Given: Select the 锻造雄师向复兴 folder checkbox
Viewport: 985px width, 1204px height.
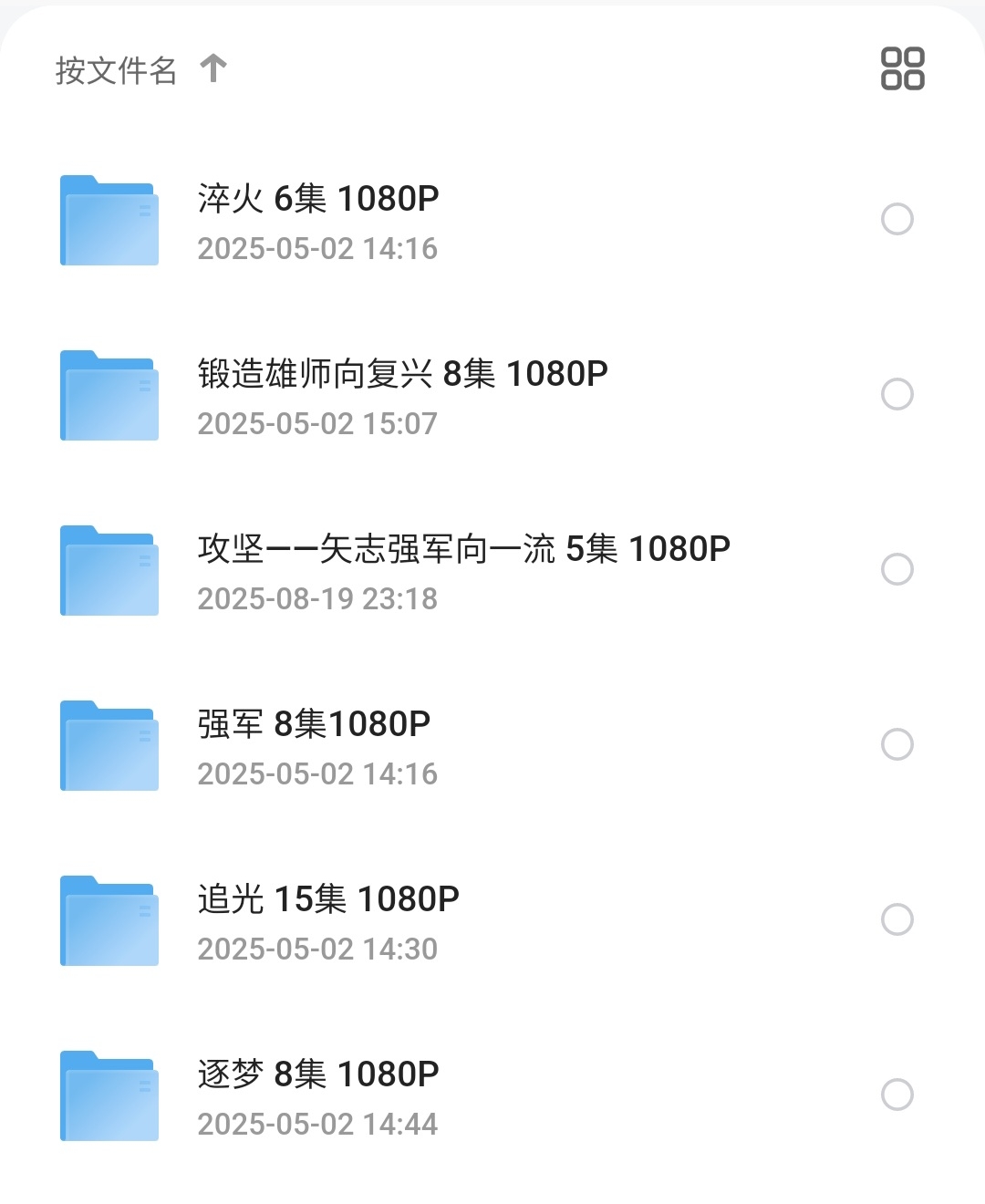Looking at the screenshot, I should (x=897, y=394).
